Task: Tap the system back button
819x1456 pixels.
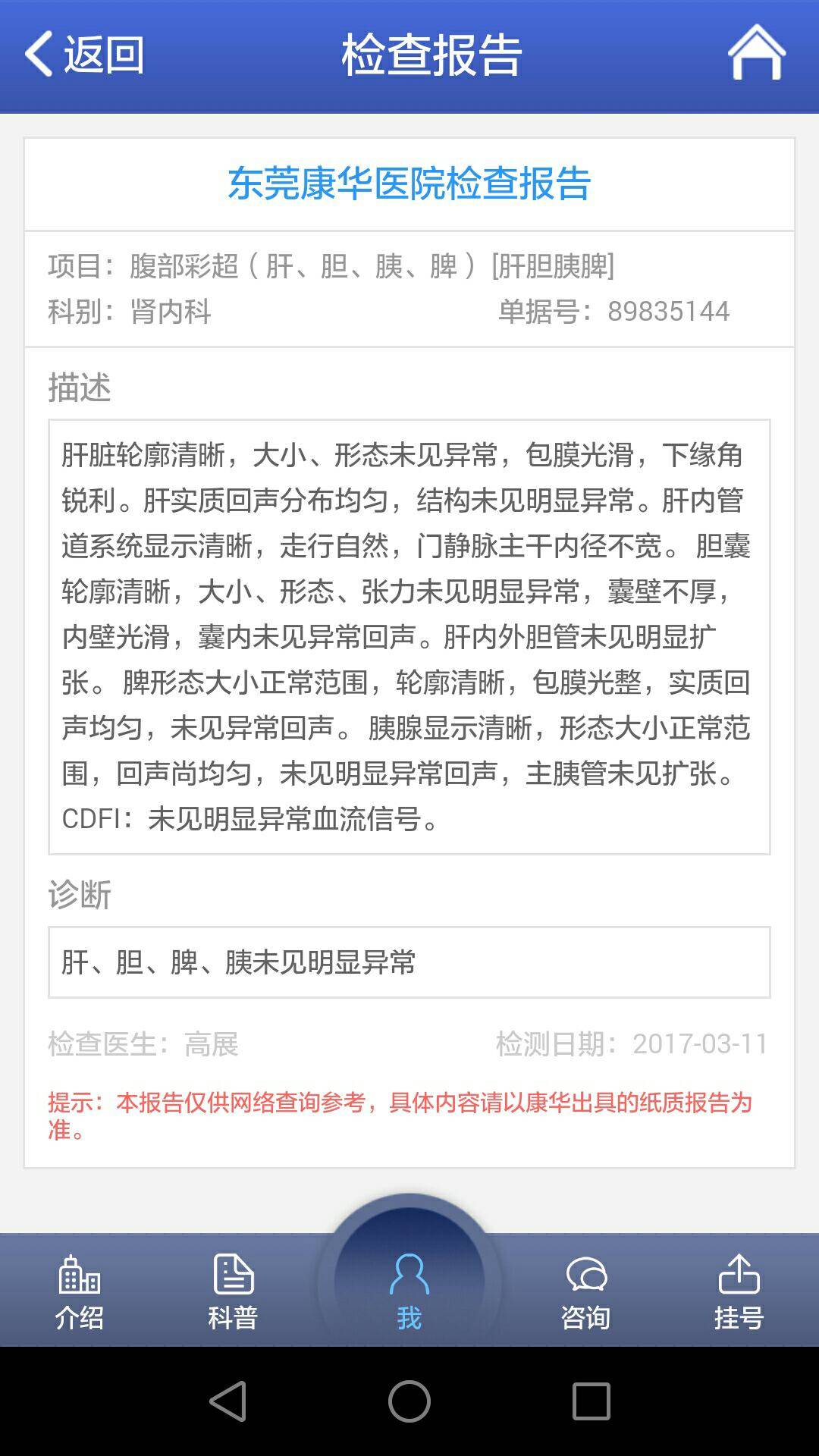Action: [227, 1400]
